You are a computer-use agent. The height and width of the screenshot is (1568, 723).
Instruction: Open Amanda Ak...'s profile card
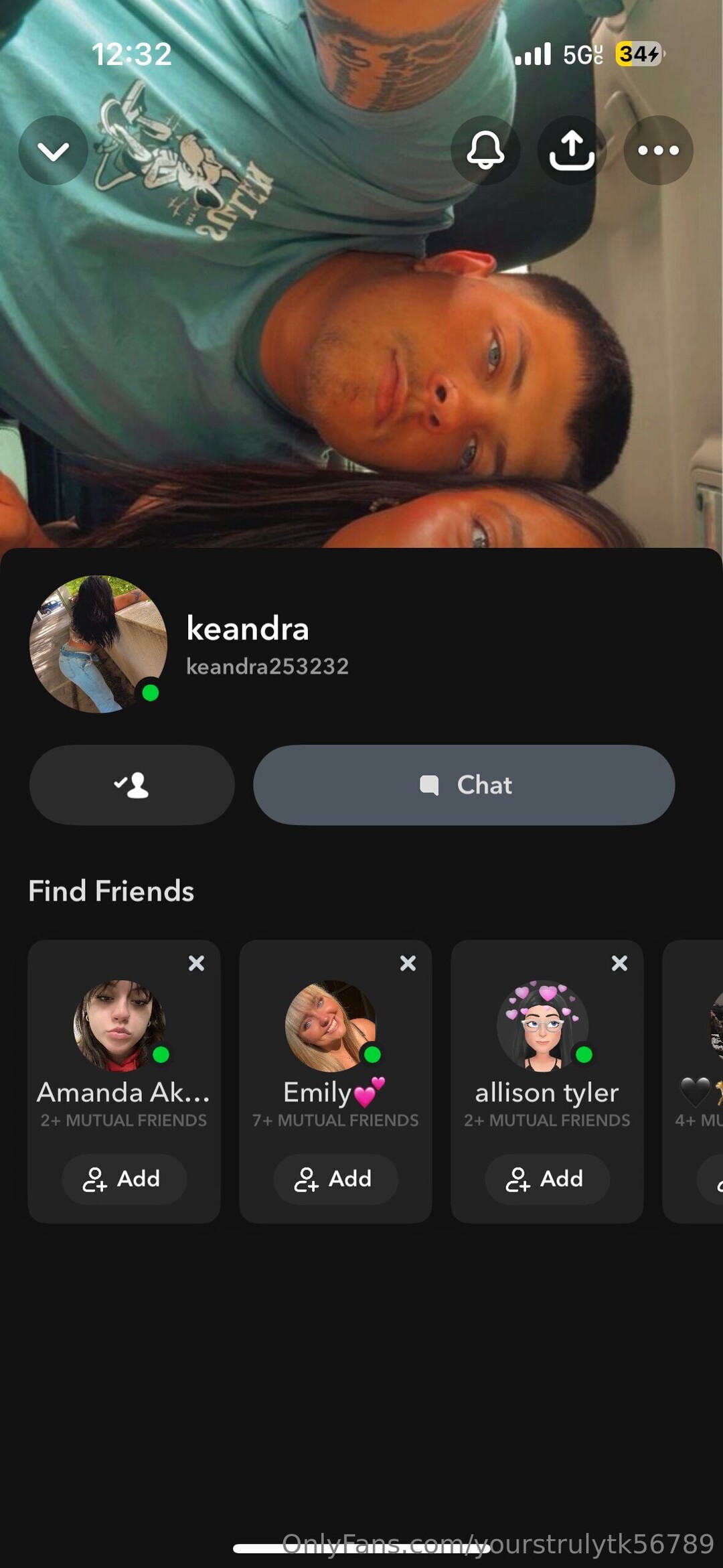click(x=119, y=1026)
